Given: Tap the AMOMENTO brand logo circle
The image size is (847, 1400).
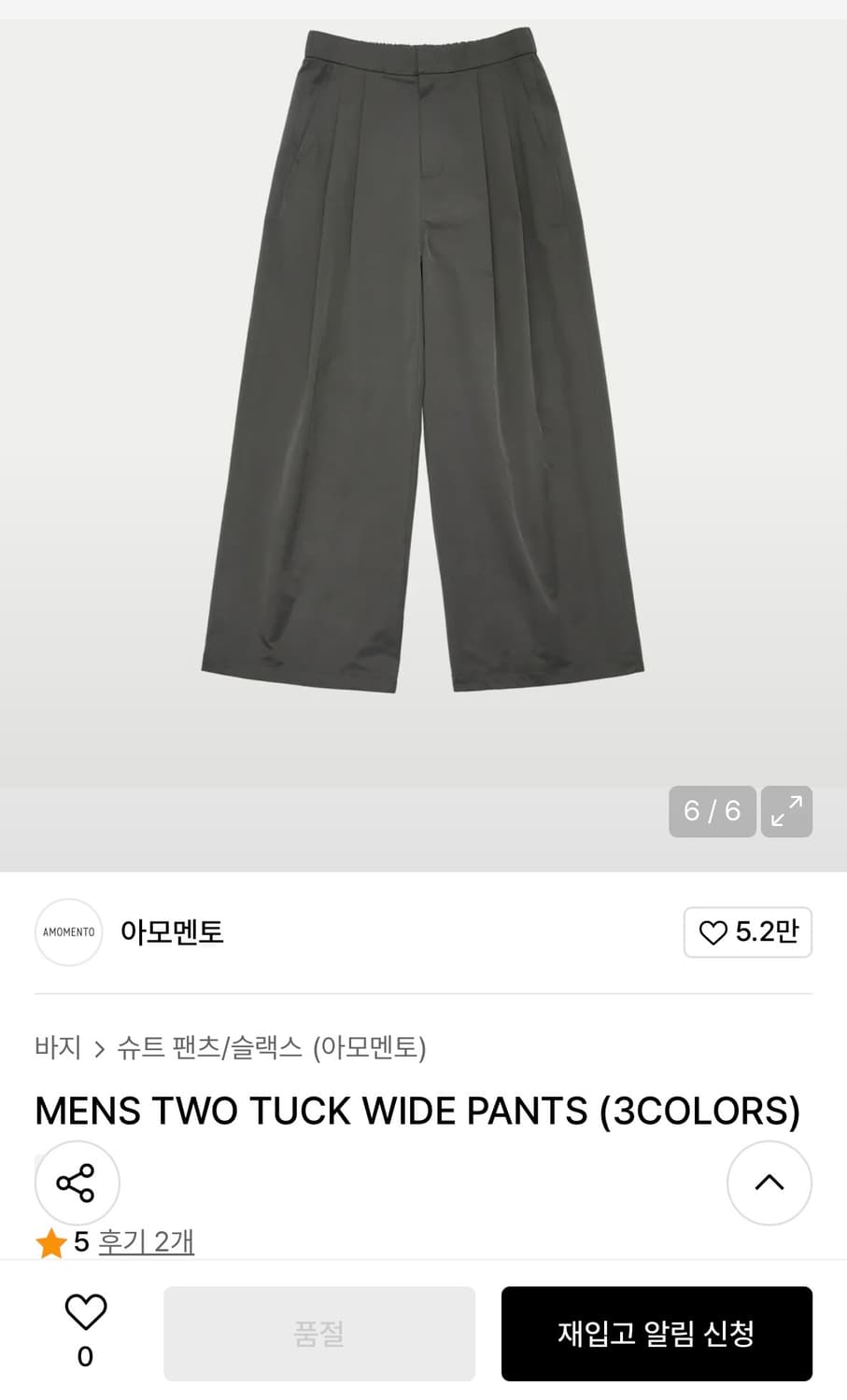Looking at the screenshot, I should [67, 932].
